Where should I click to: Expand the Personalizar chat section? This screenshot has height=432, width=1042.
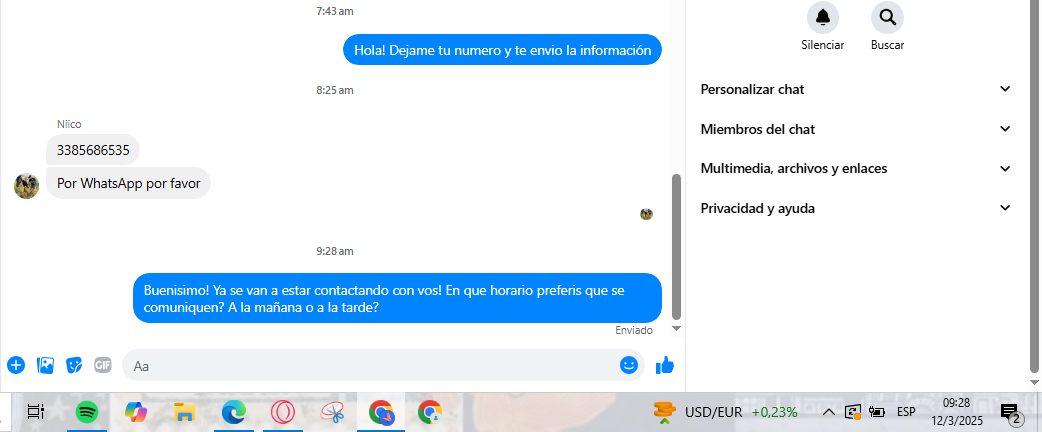pyautogui.click(x=856, y=89)
